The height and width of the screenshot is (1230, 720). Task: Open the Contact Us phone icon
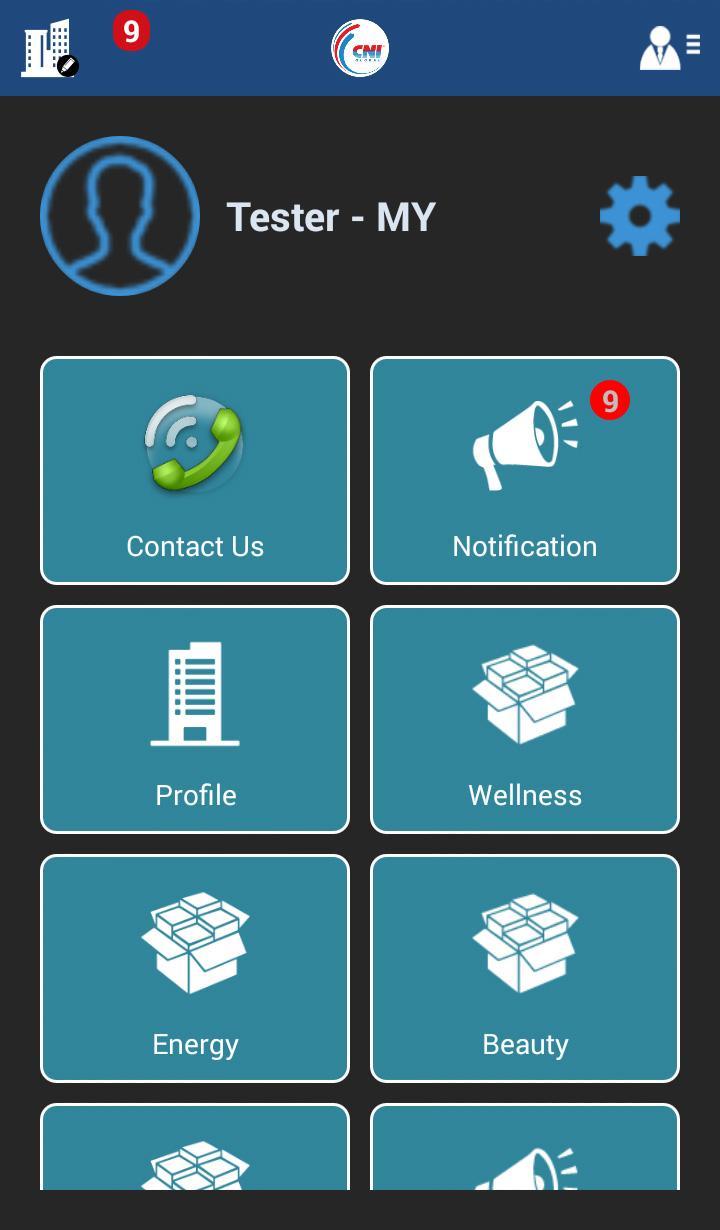pos(195,445)
